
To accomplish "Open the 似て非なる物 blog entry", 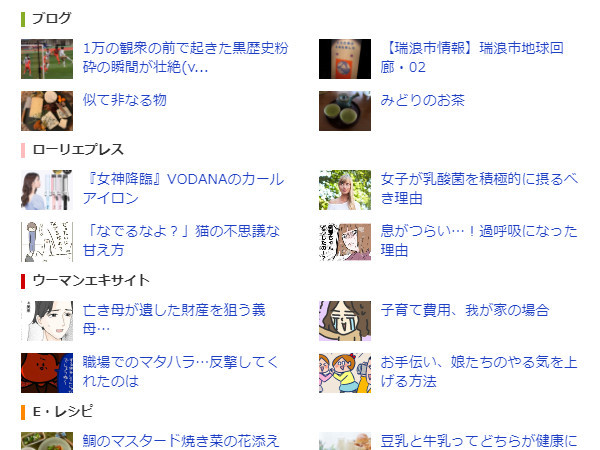I will click(x=125, y=100).
